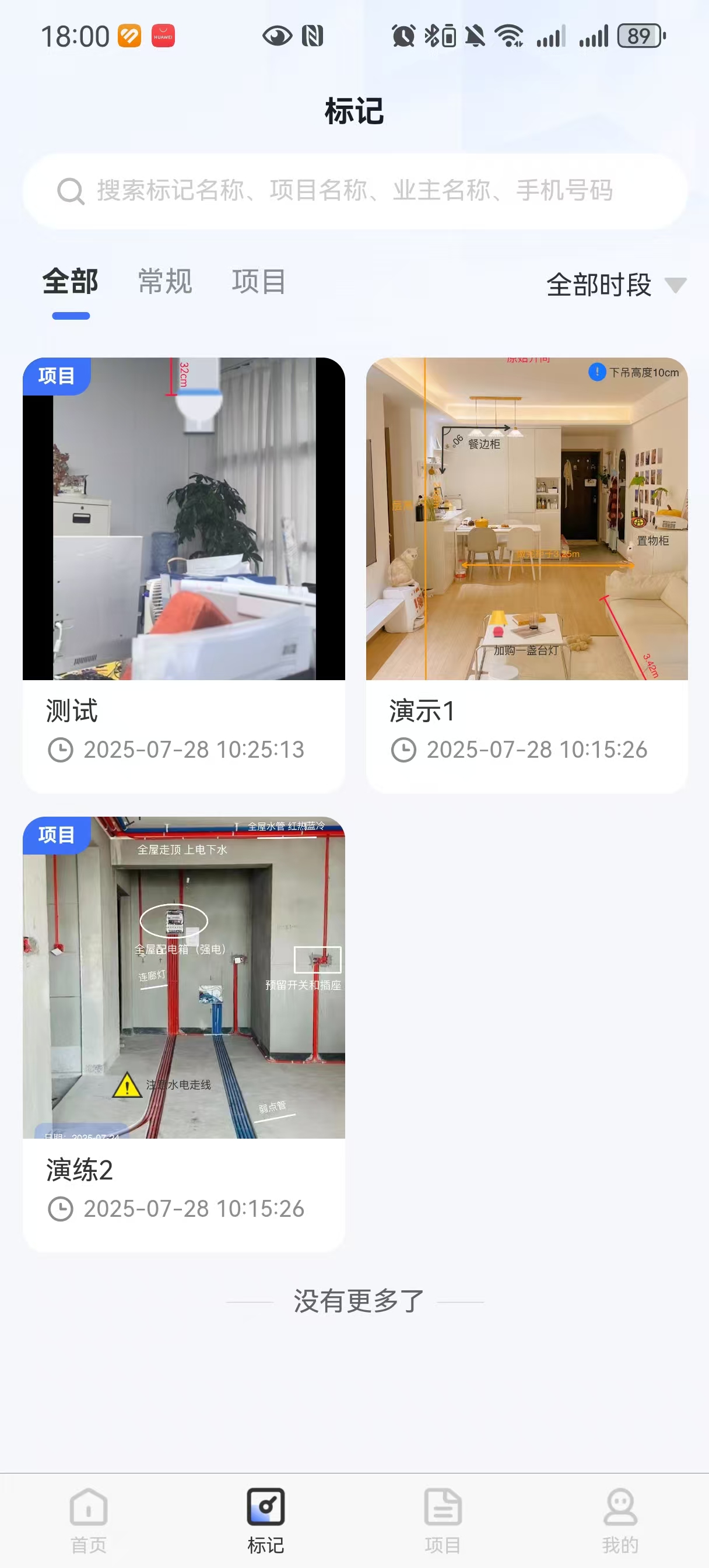Click the down arrow next to 全部时段
The height and width of the screenshot is (1568, 709).
coord(676,285)
